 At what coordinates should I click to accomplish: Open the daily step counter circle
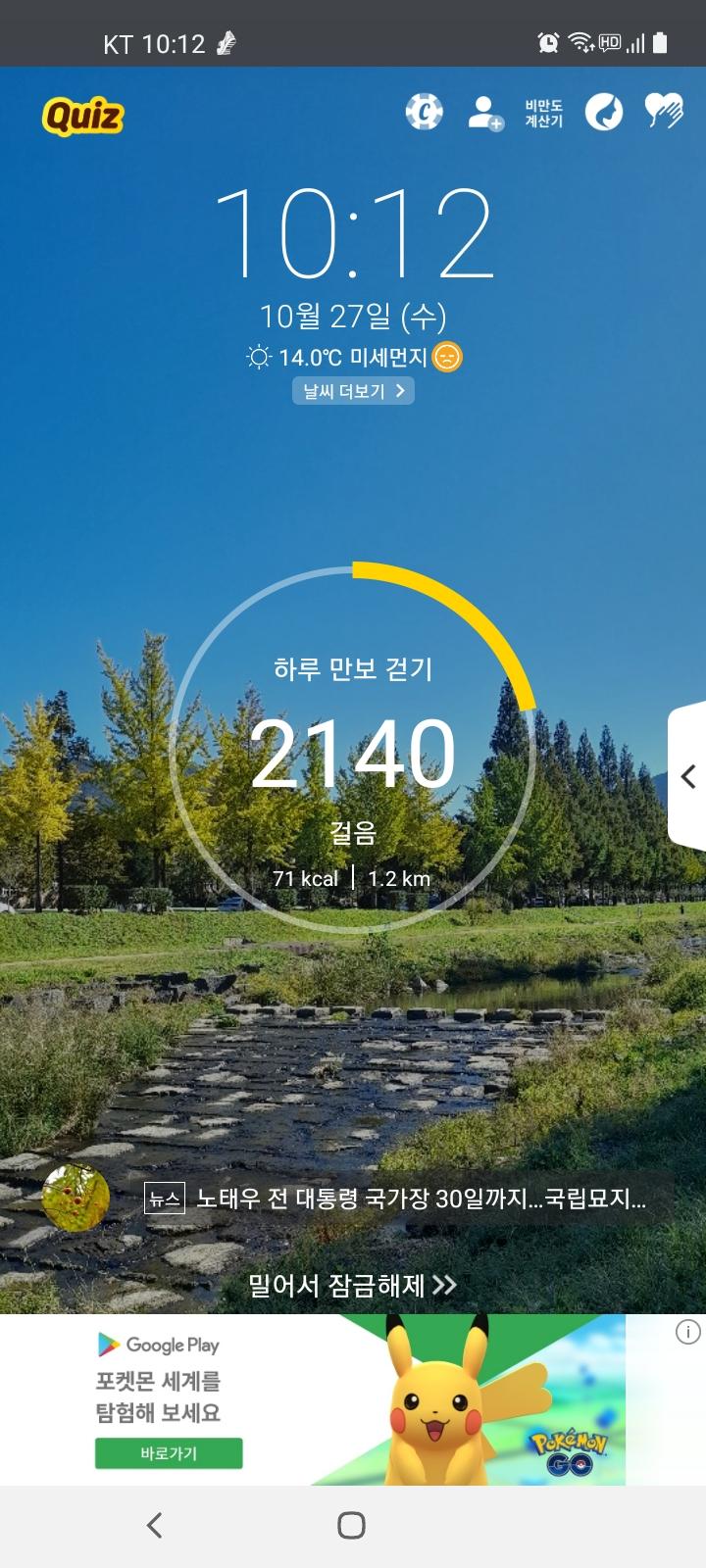(353, 747)
